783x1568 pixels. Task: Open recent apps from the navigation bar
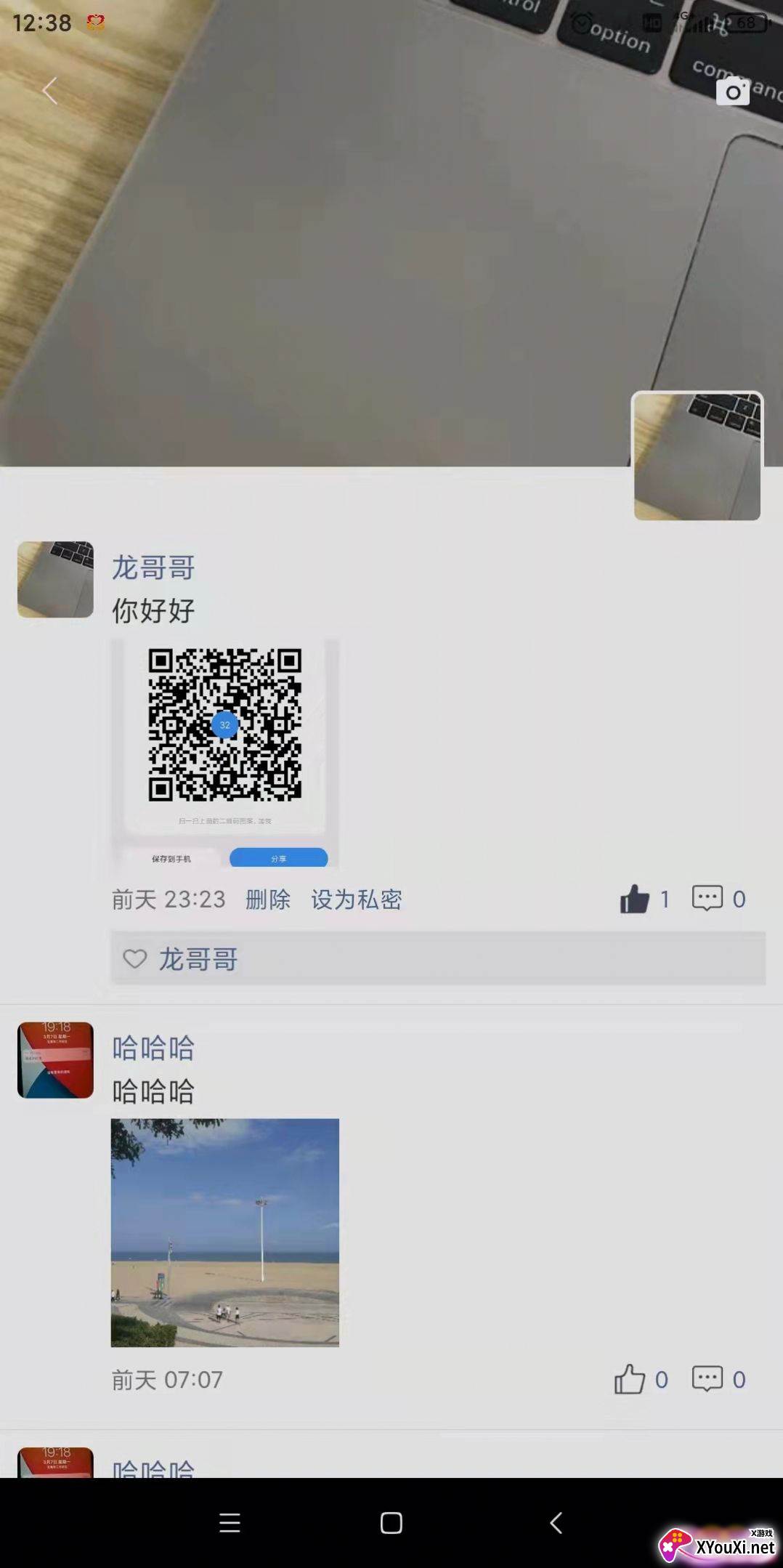pos(230,1523)
